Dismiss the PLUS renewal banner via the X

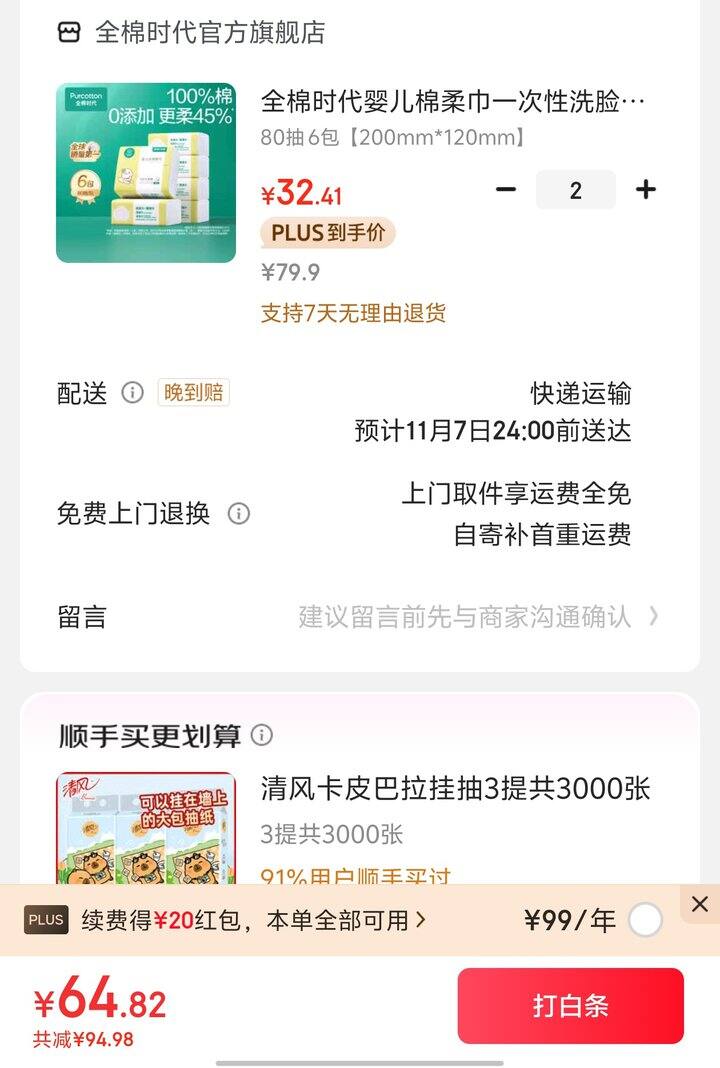click(698, 904)
